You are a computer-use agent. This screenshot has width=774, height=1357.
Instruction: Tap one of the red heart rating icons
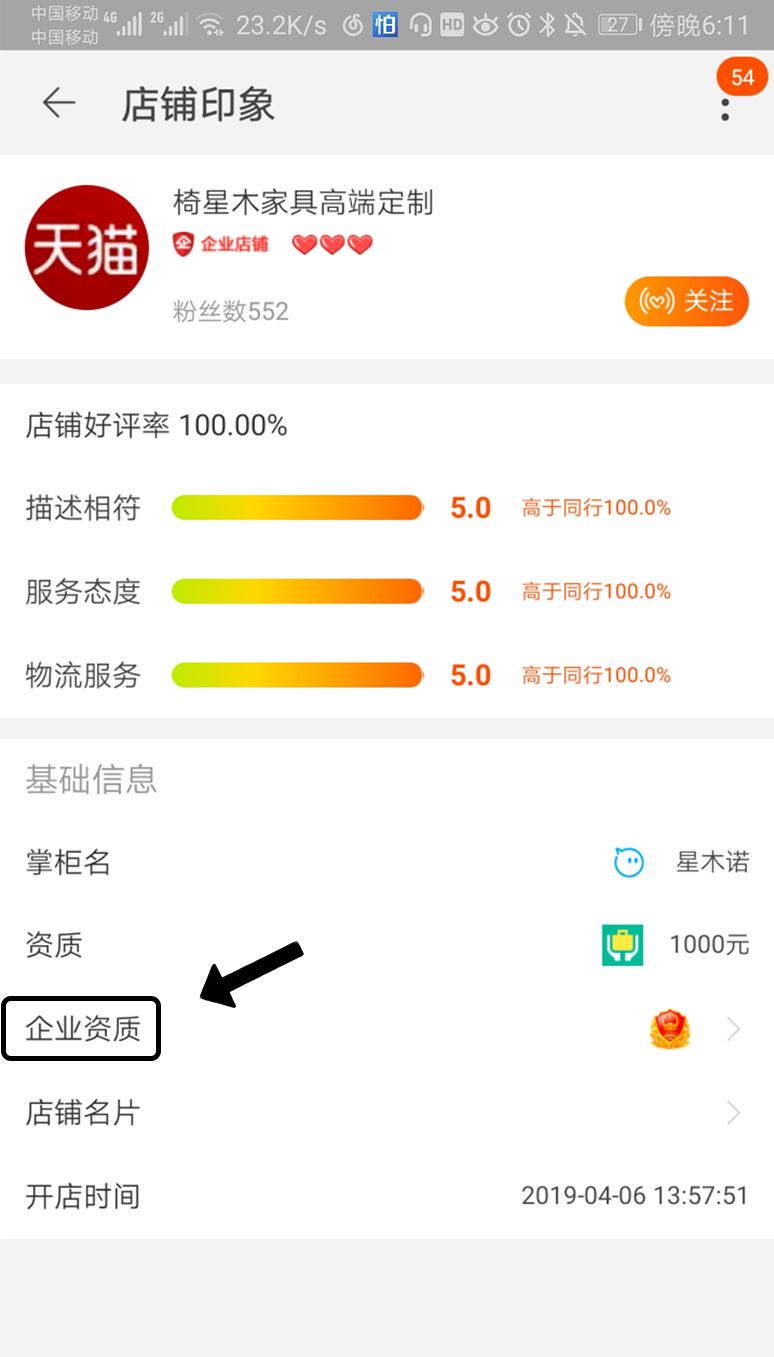point(305,245)
